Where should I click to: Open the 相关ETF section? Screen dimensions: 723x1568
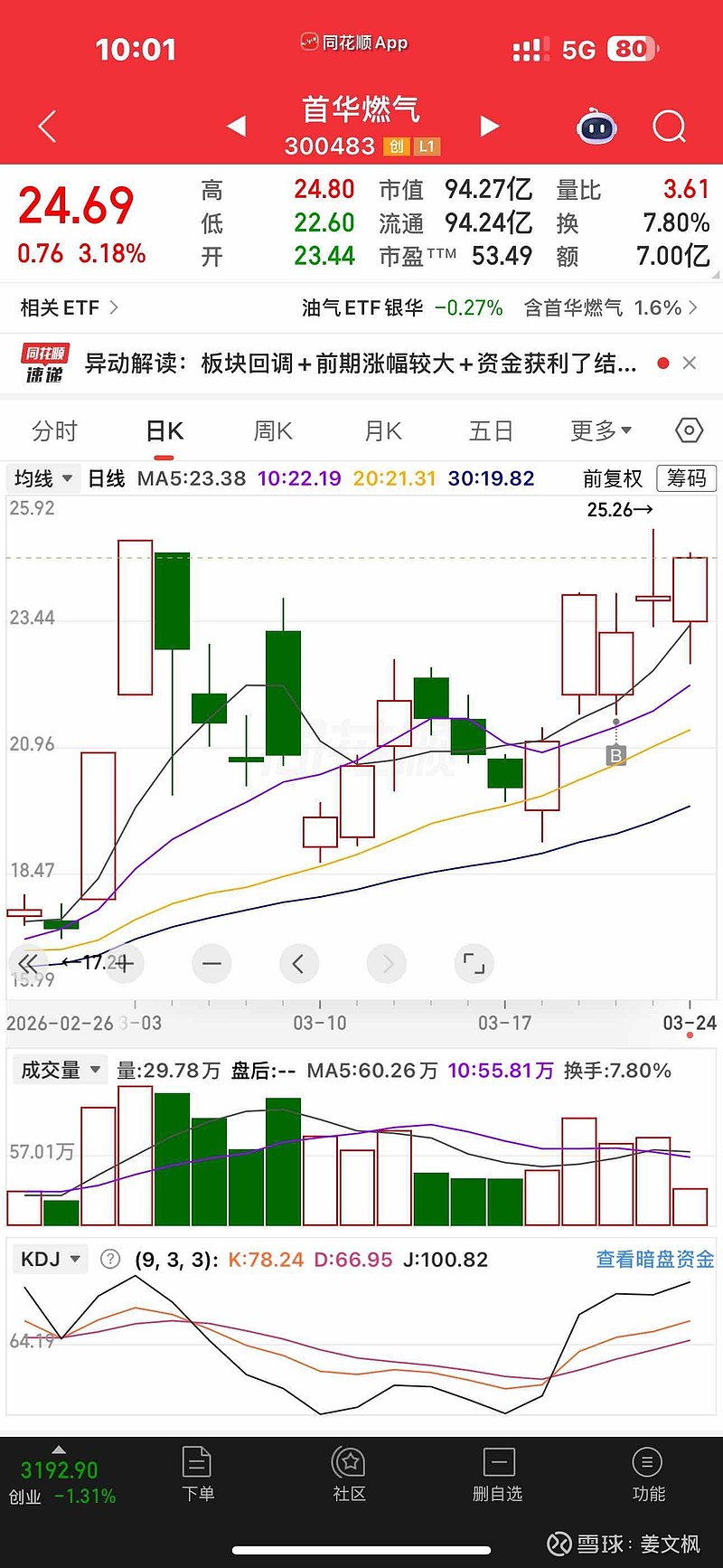click(70, 308)
